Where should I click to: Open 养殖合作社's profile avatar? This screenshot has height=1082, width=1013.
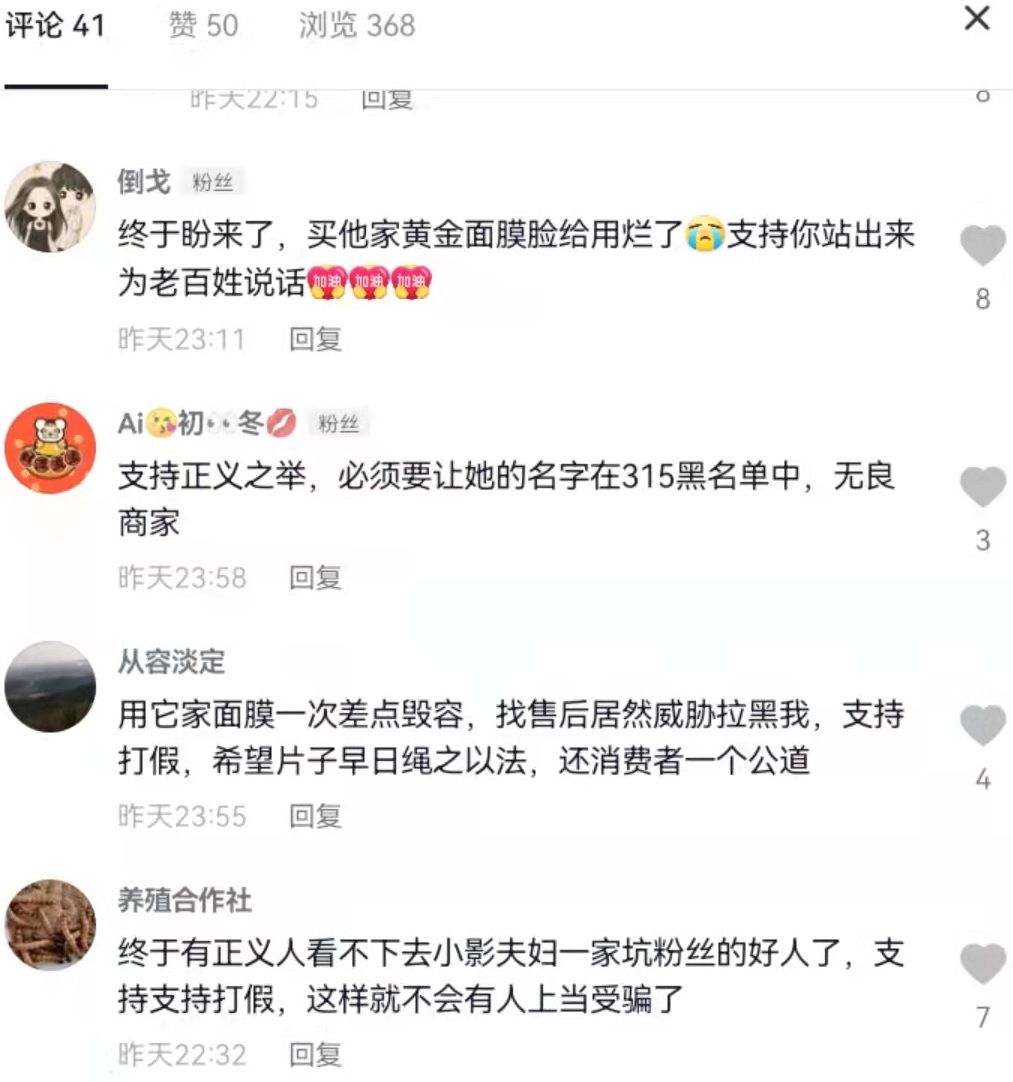pyautogui.click(x=51, y=925)
